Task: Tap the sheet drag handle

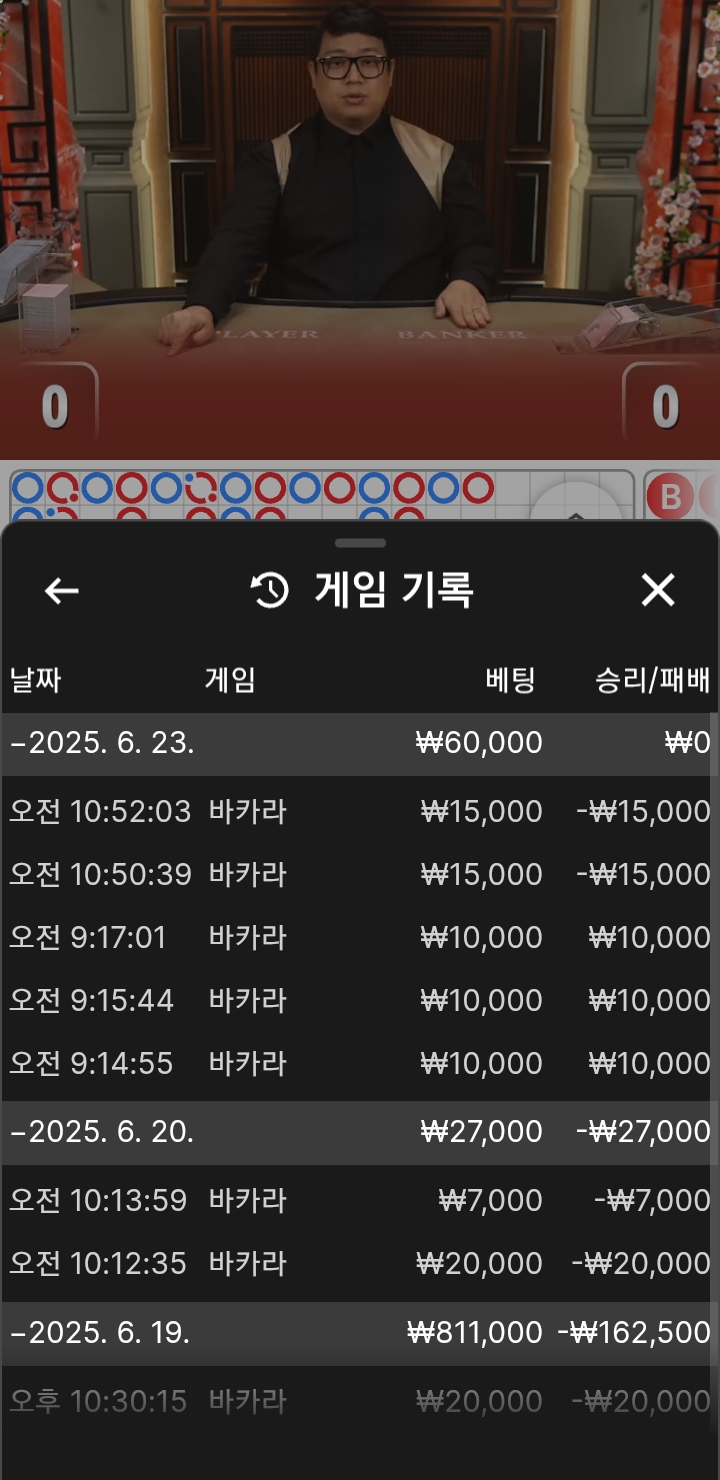Action: point(360,543)
